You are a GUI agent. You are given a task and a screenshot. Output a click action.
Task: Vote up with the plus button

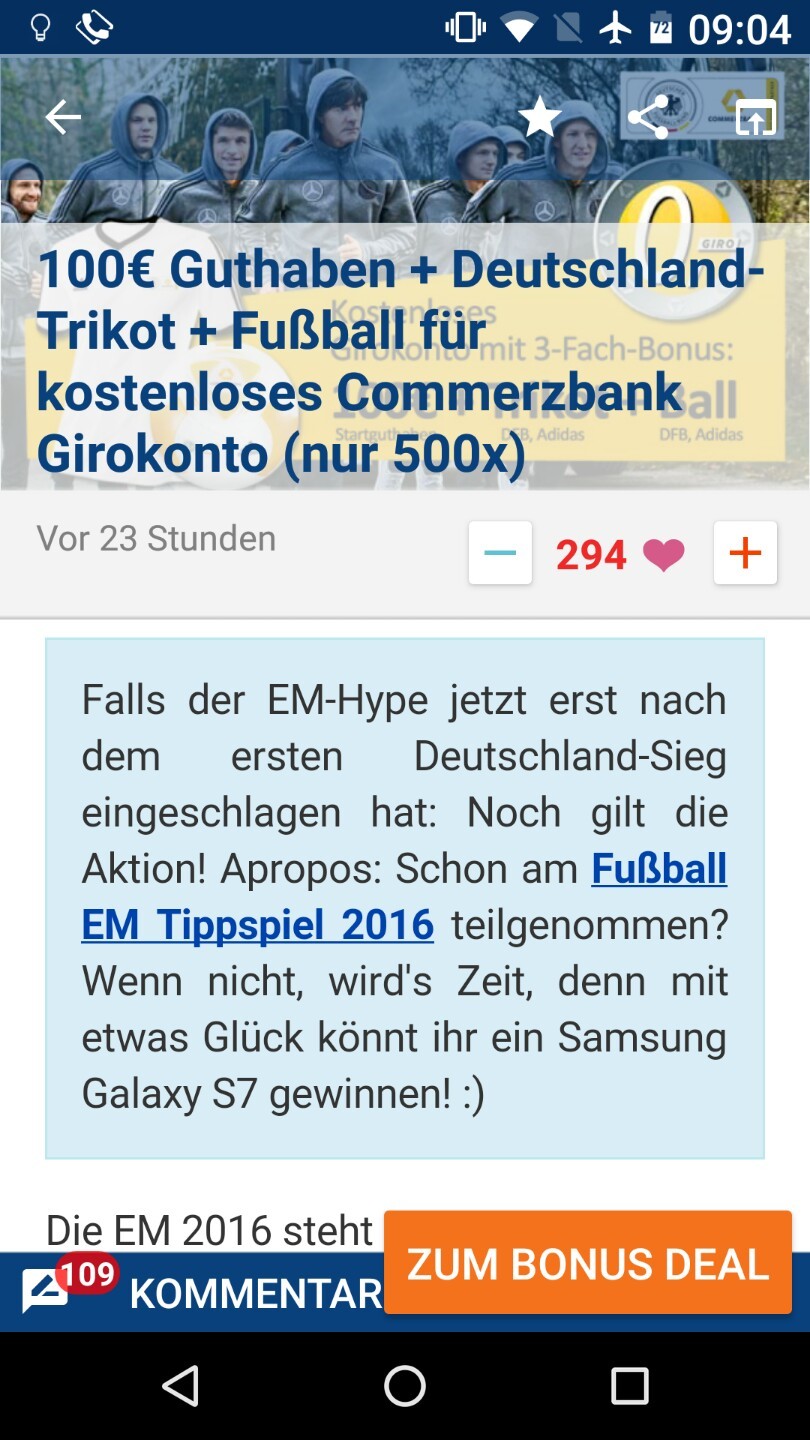(745, 553)
